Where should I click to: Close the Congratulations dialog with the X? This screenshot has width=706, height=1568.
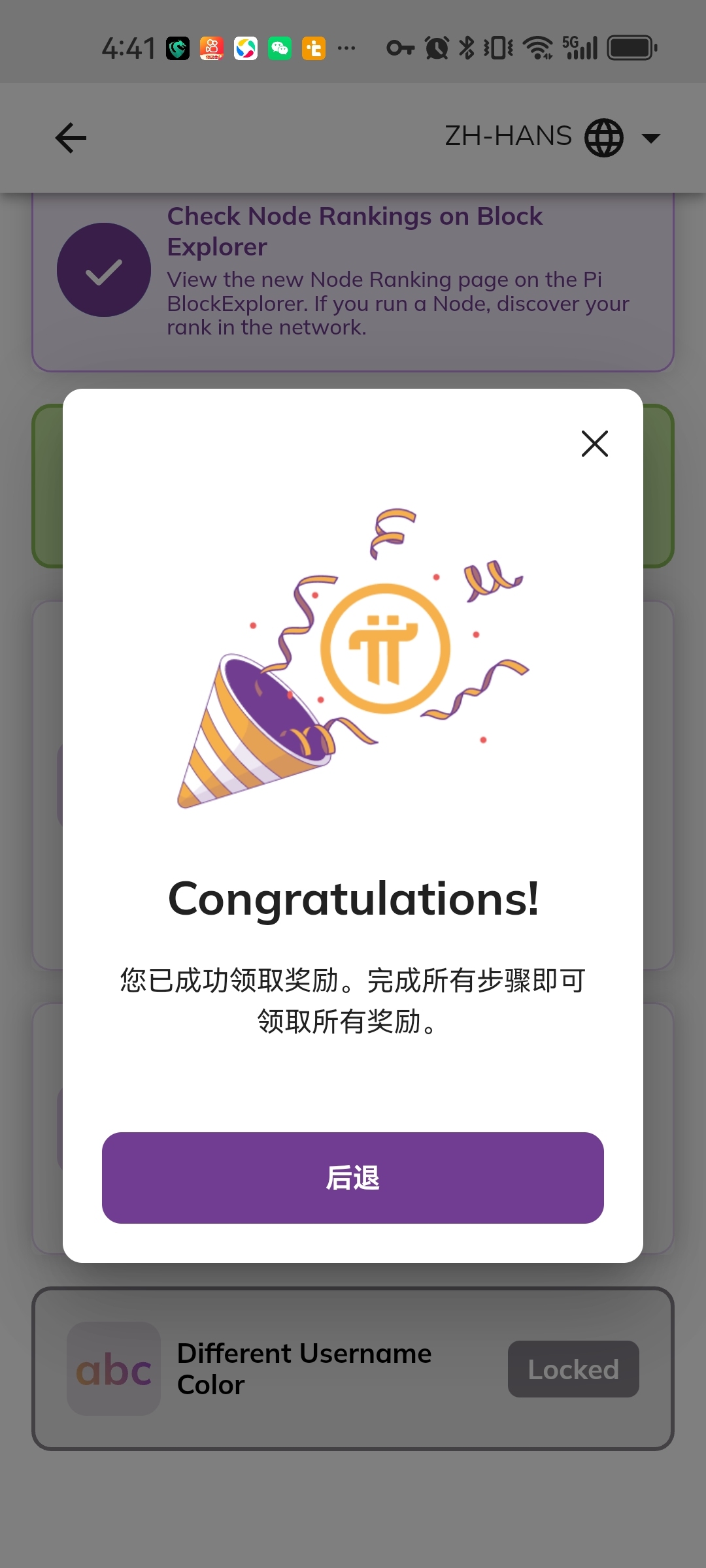pos(594,444)
